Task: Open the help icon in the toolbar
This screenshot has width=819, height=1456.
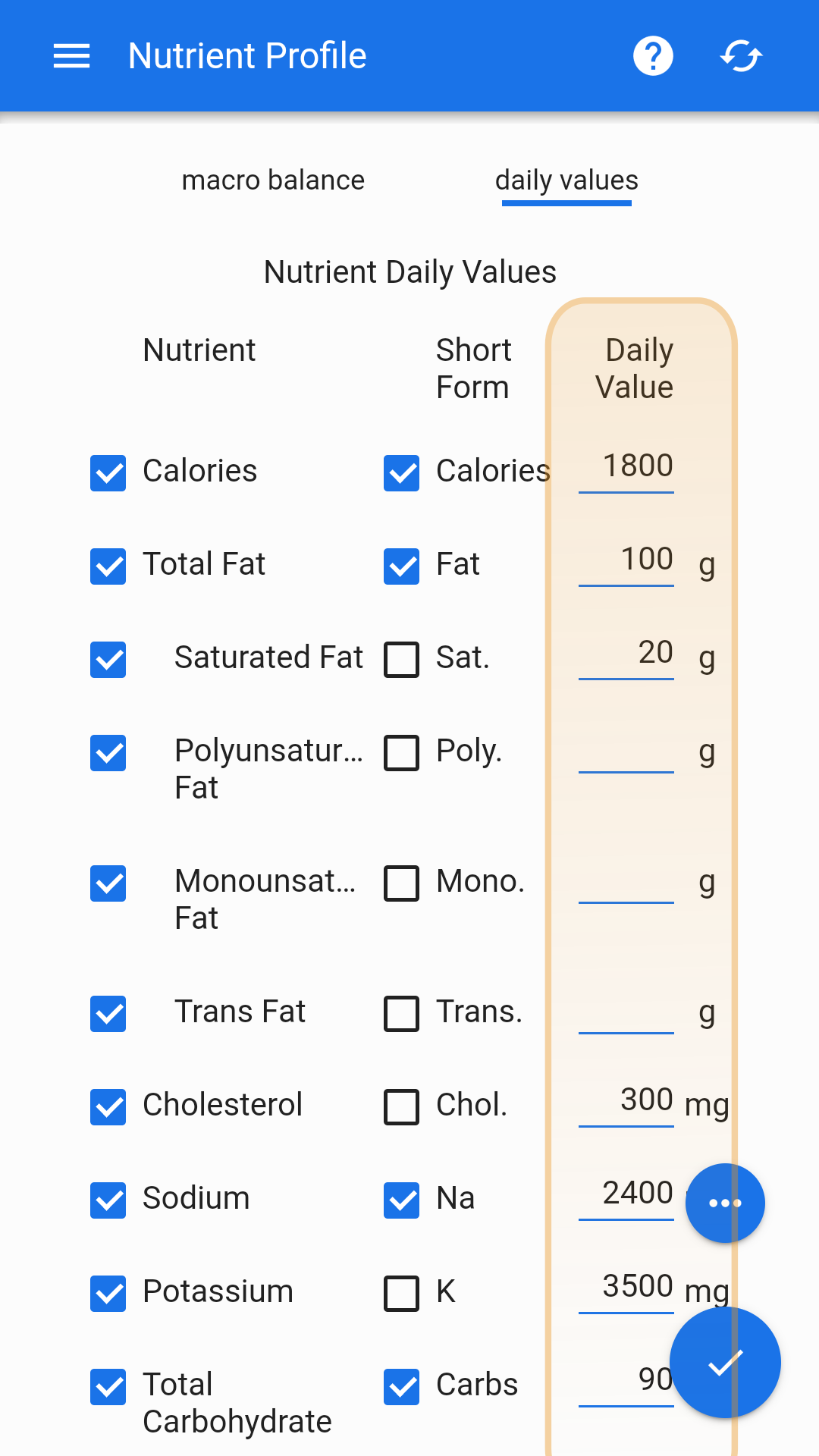Action: [x=654, y=55]
